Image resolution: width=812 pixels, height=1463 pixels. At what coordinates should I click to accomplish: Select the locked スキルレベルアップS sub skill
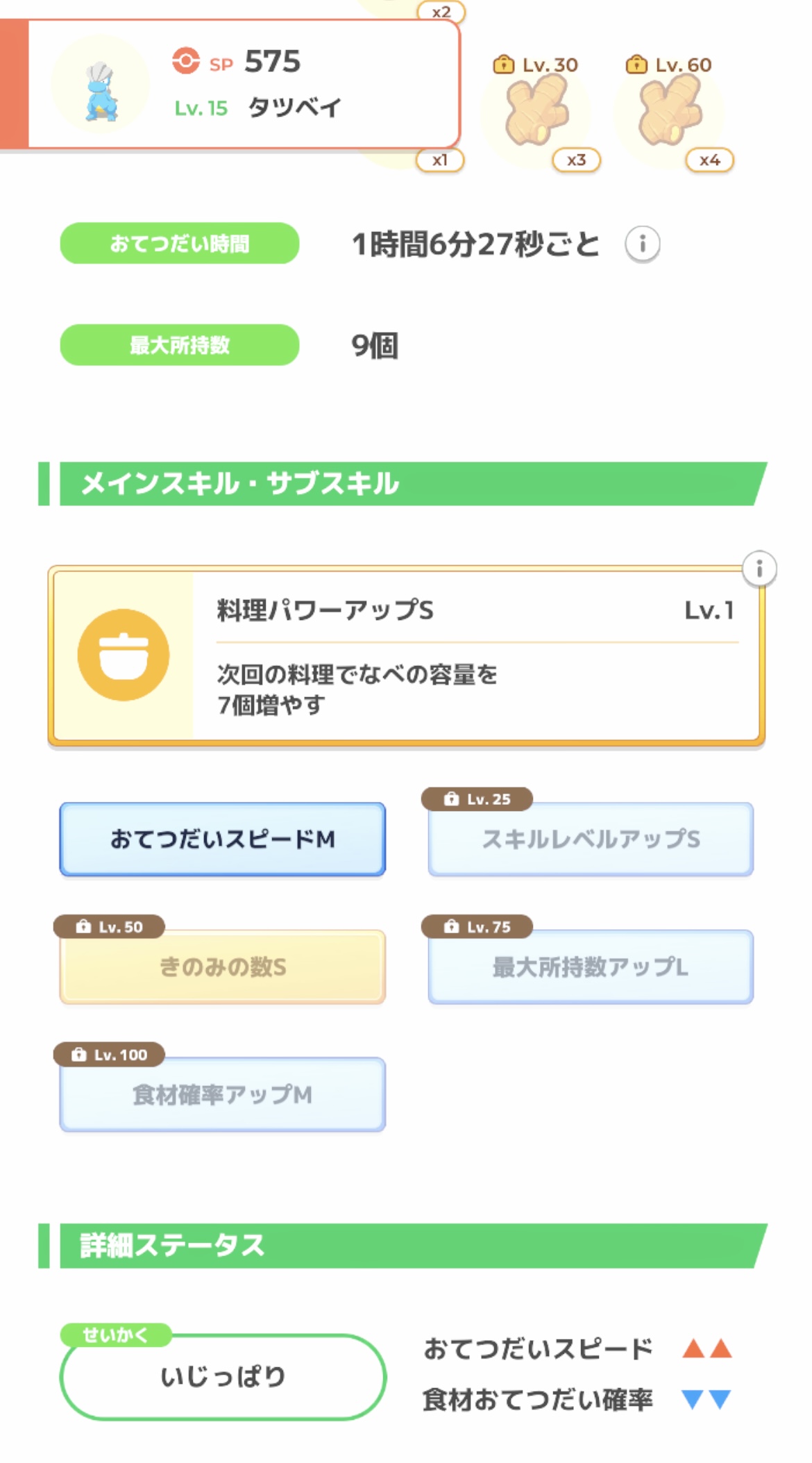591,839
